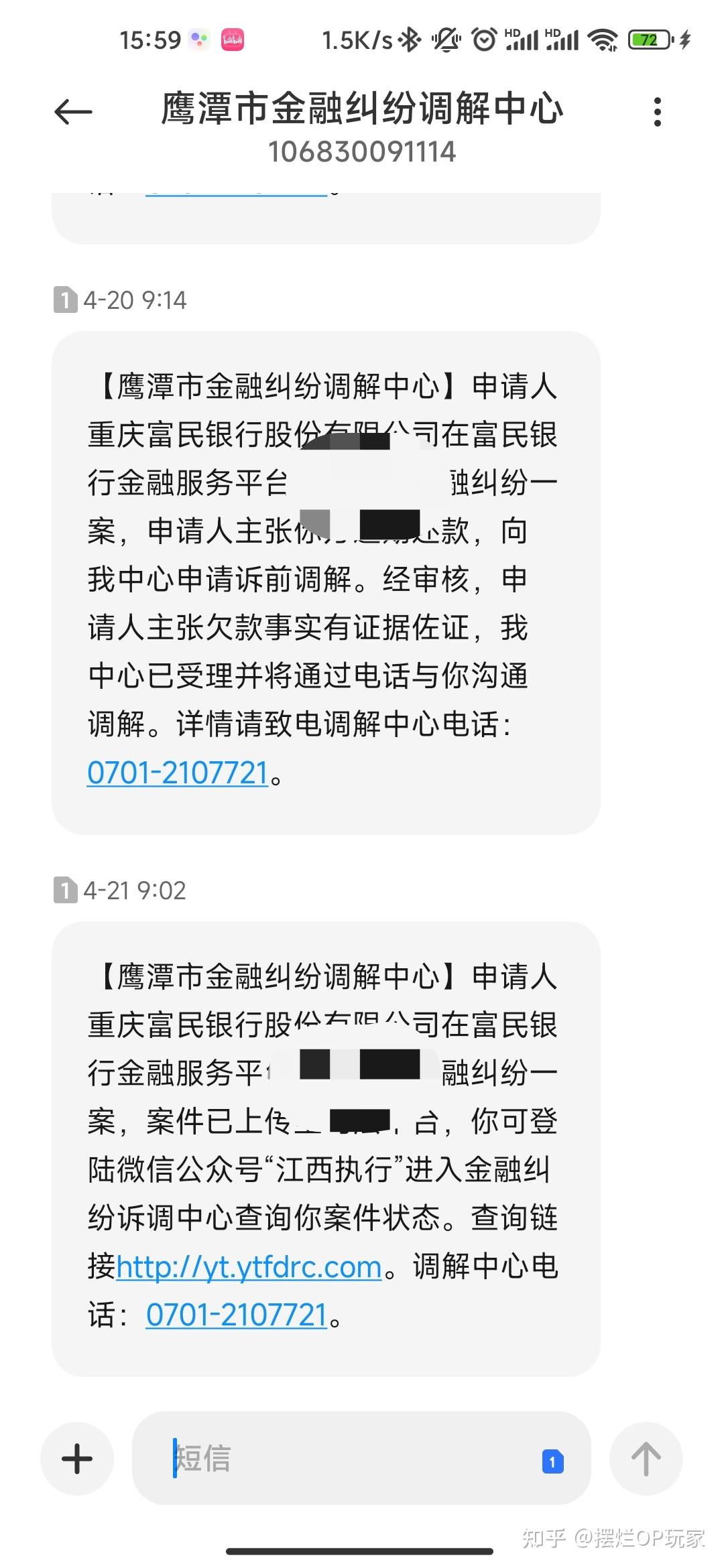Open the three-dot overflow menu
This screenshot has width=724, height=1568.
[x=657, y=111]
